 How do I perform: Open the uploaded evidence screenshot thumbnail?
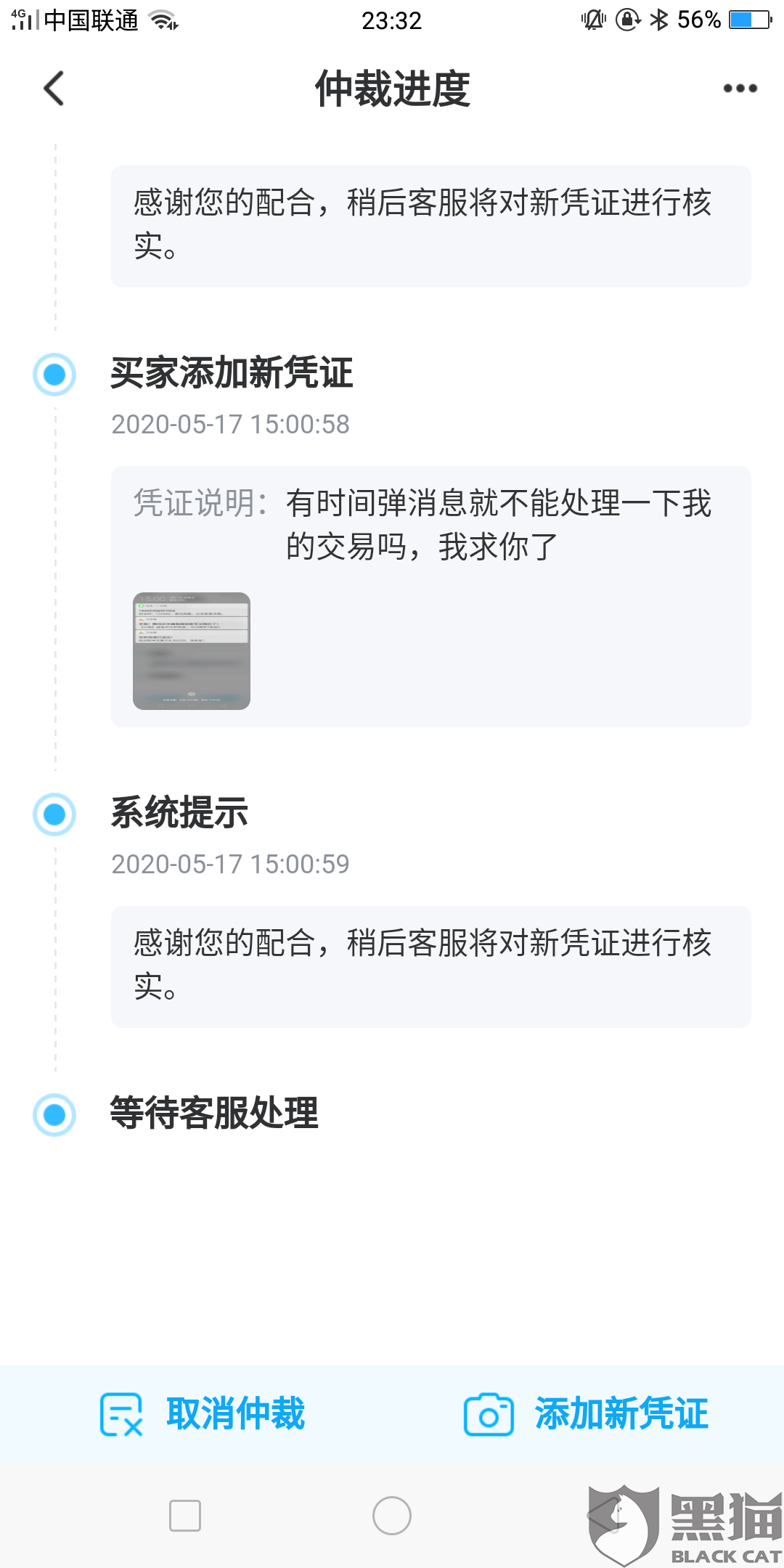click(191, 651)
